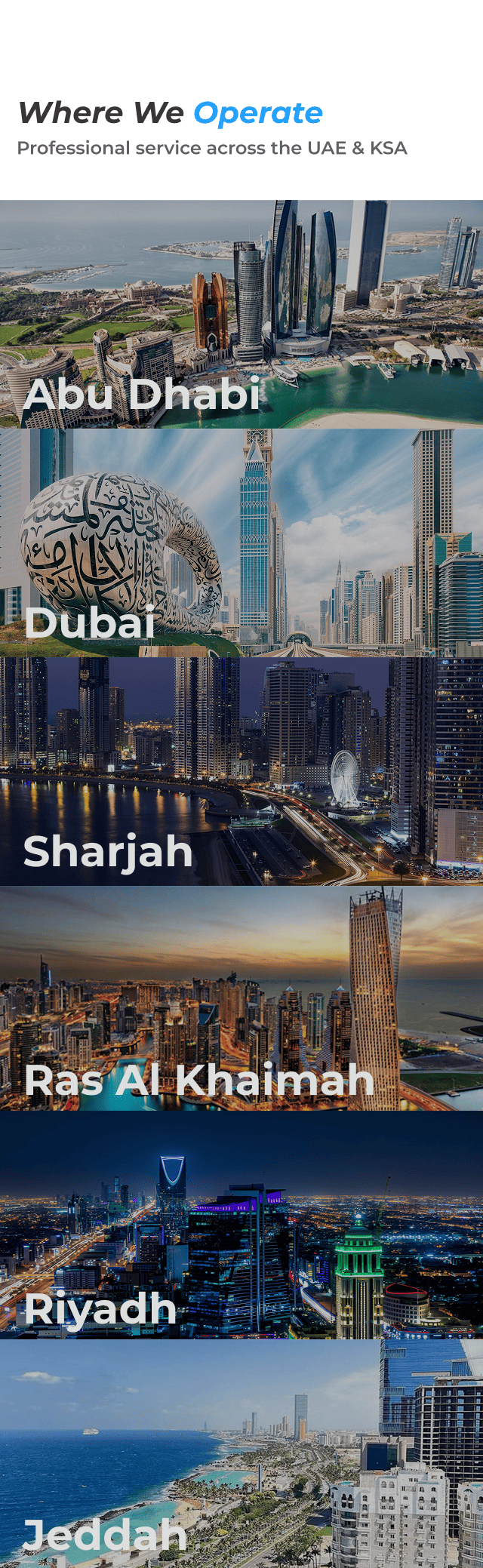Select the Sharjah location card
The height and width of the screenshot is (1568, 483).
coord(241,770)
